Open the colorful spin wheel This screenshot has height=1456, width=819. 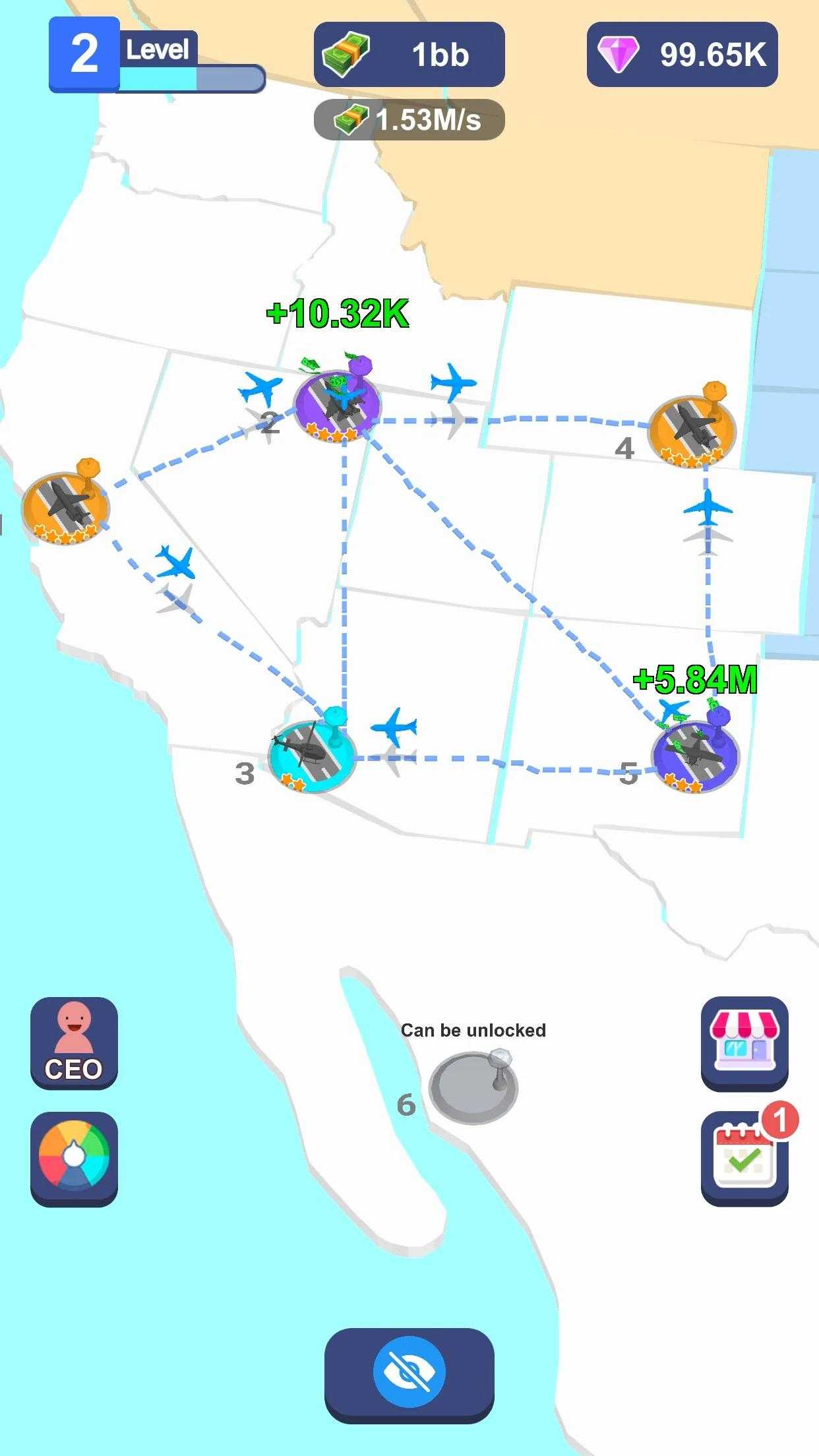[74, 1159]
